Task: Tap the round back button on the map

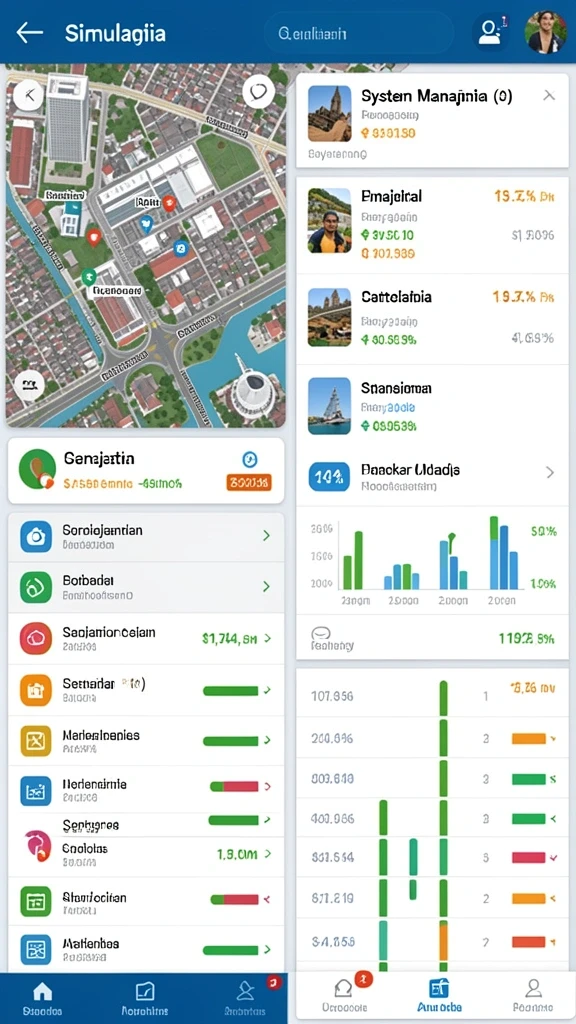Action: coord(29,95)
